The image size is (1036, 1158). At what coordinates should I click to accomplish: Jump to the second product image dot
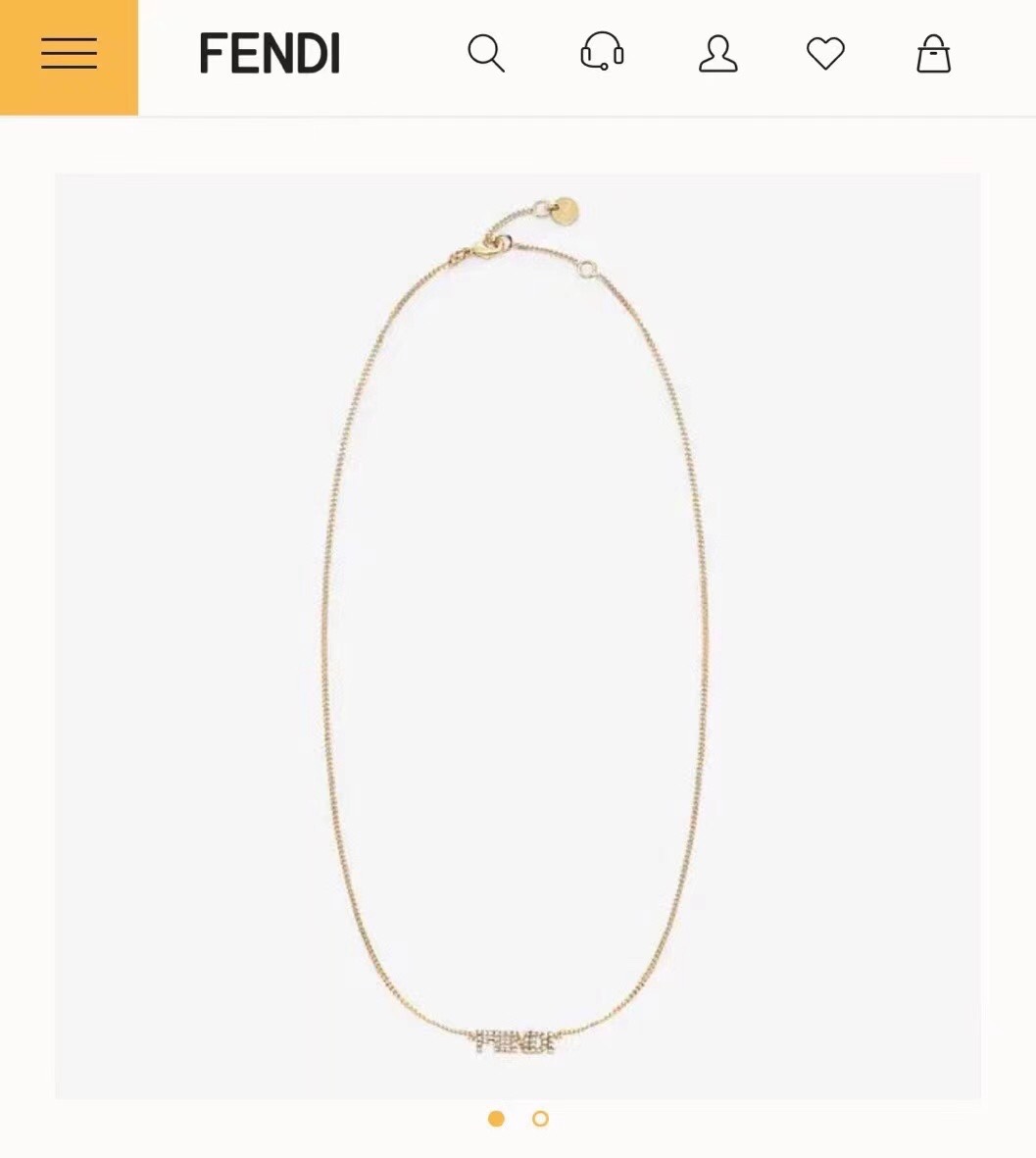(540, 1119)
